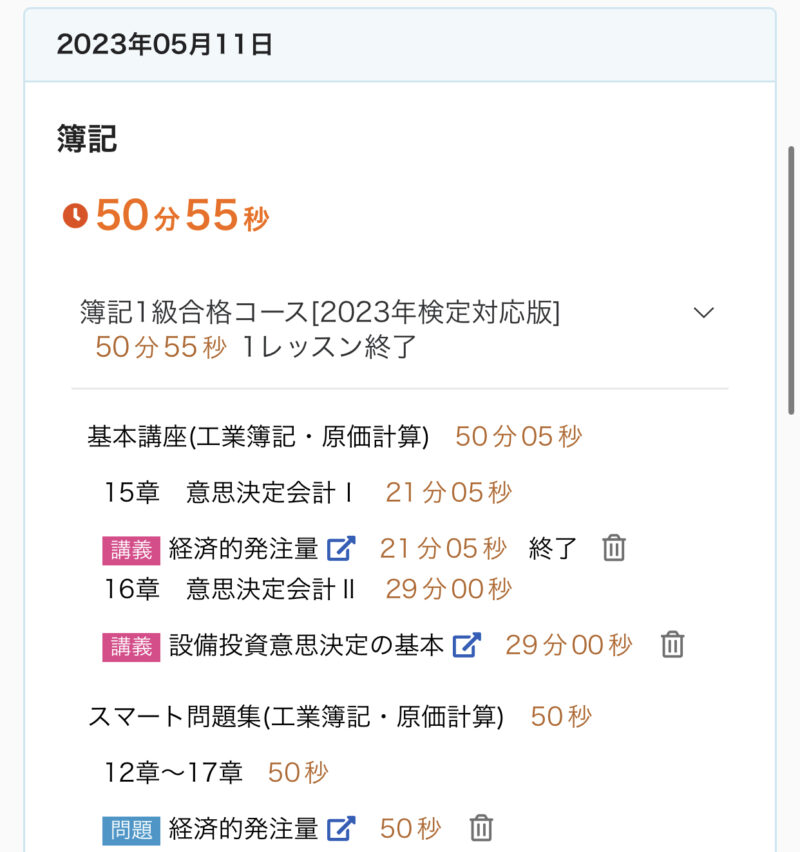Delete the 経済的発注量 lecture record

click(614, 548)
